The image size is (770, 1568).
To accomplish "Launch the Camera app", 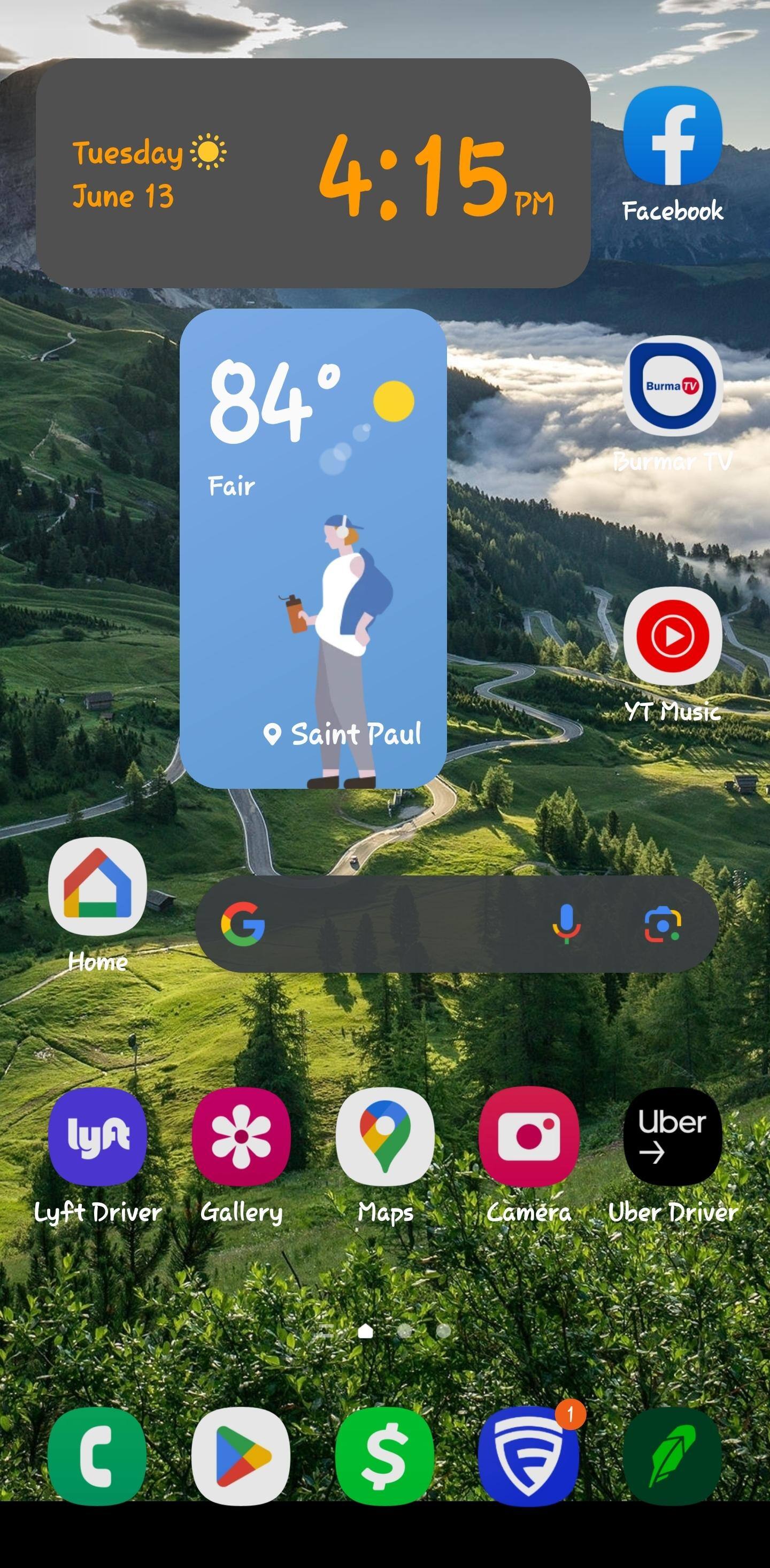I will (x=528, y=1136).
